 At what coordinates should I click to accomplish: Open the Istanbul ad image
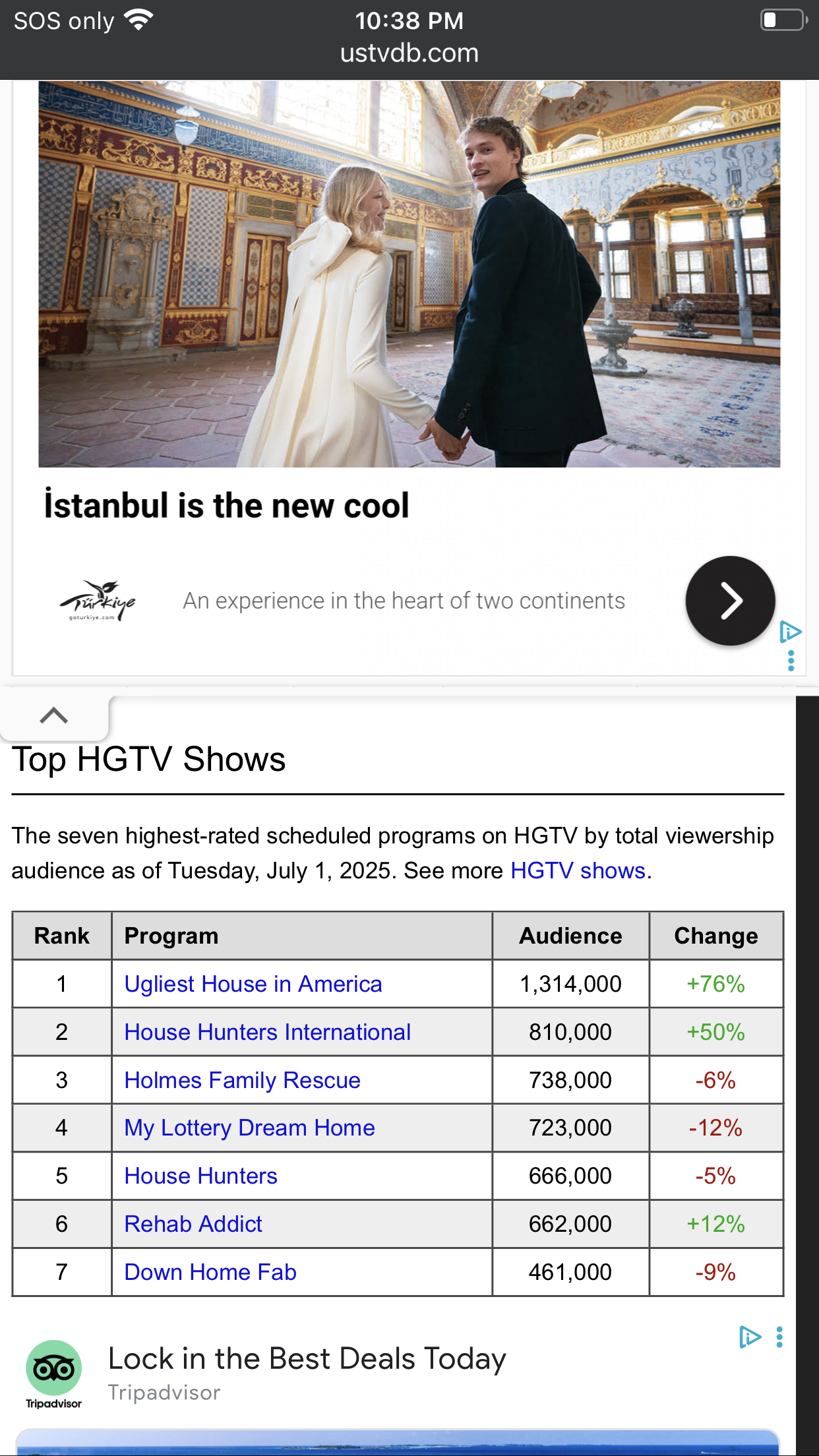pos(409,274)
